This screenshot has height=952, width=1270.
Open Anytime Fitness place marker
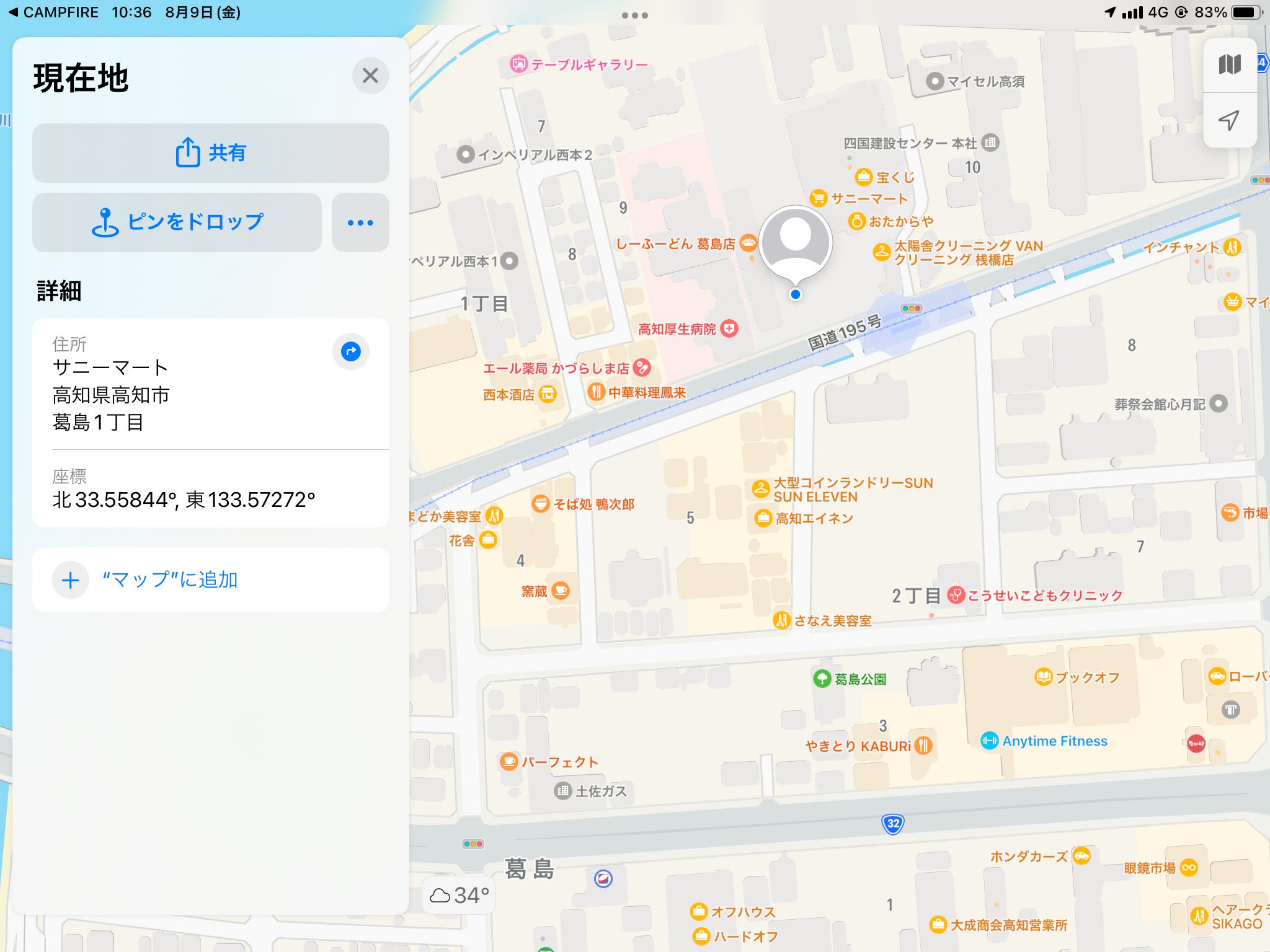(x=990, y=741)
